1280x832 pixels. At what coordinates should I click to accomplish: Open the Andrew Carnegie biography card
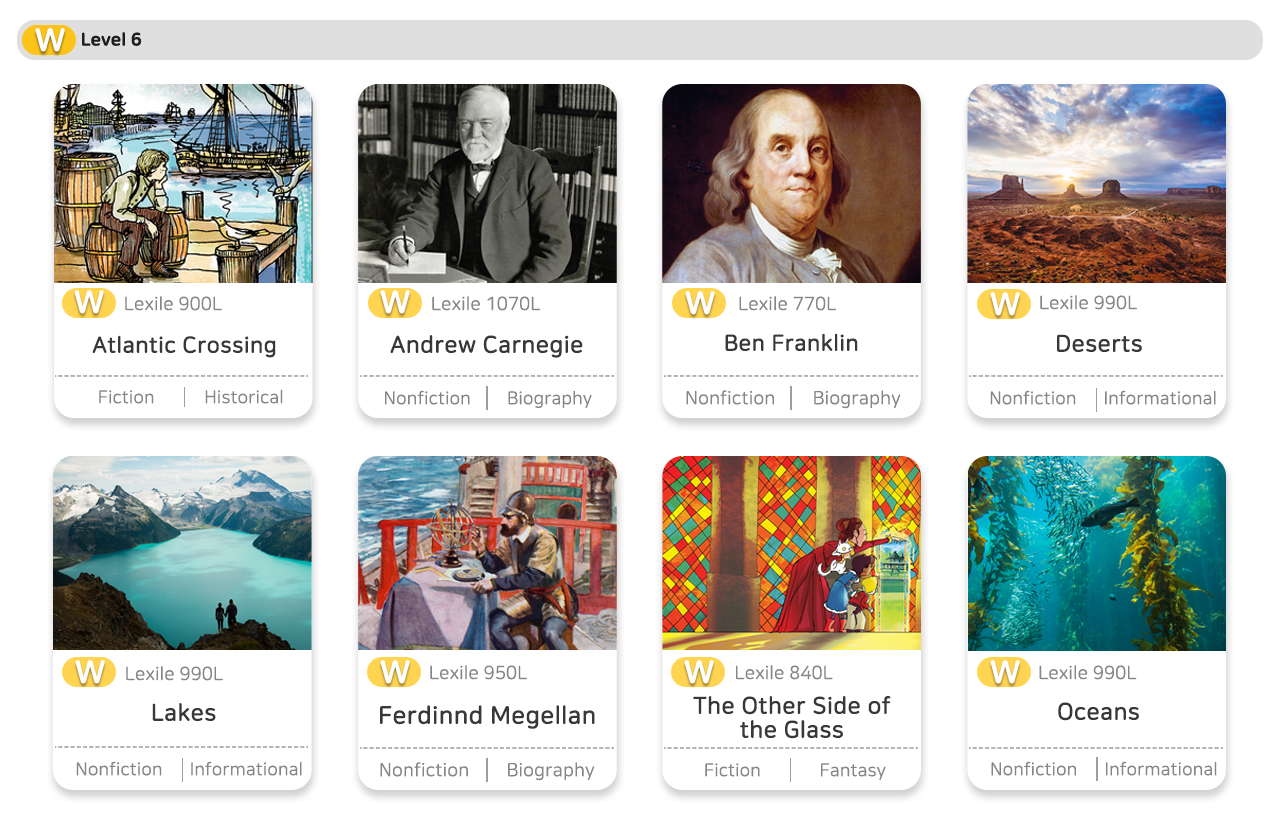point(488,250)
